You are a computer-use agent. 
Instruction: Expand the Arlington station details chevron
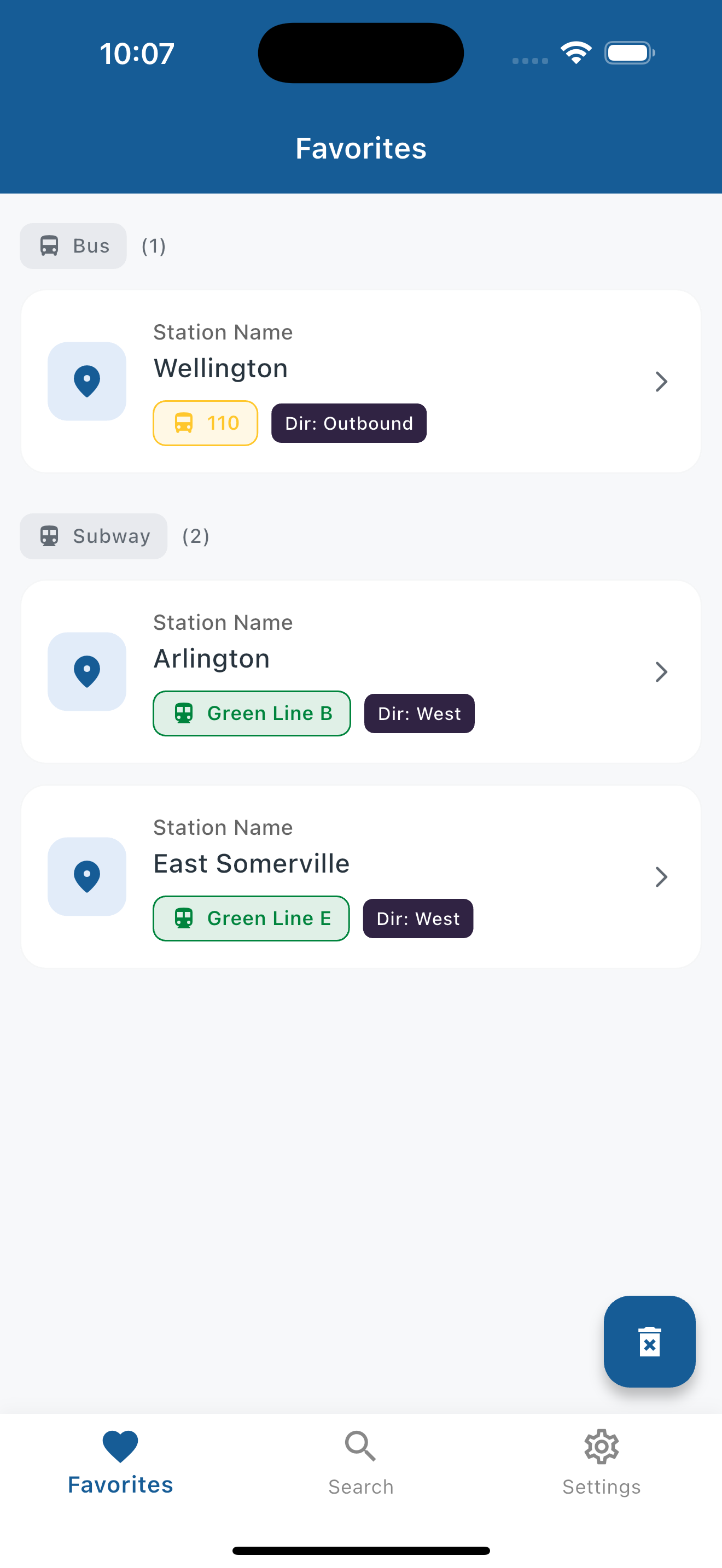coord(662,671)
